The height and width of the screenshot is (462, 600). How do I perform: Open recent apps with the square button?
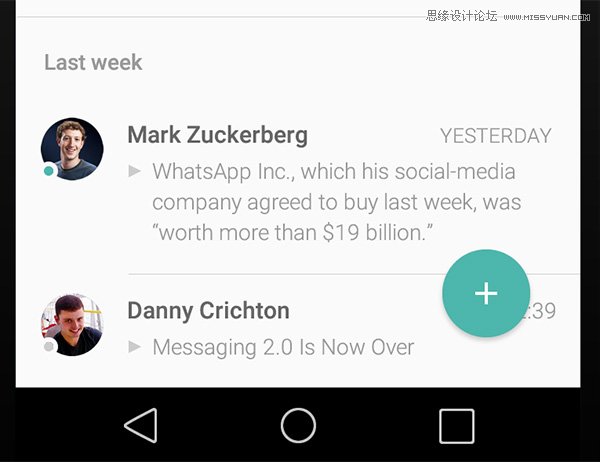(457, 425)
